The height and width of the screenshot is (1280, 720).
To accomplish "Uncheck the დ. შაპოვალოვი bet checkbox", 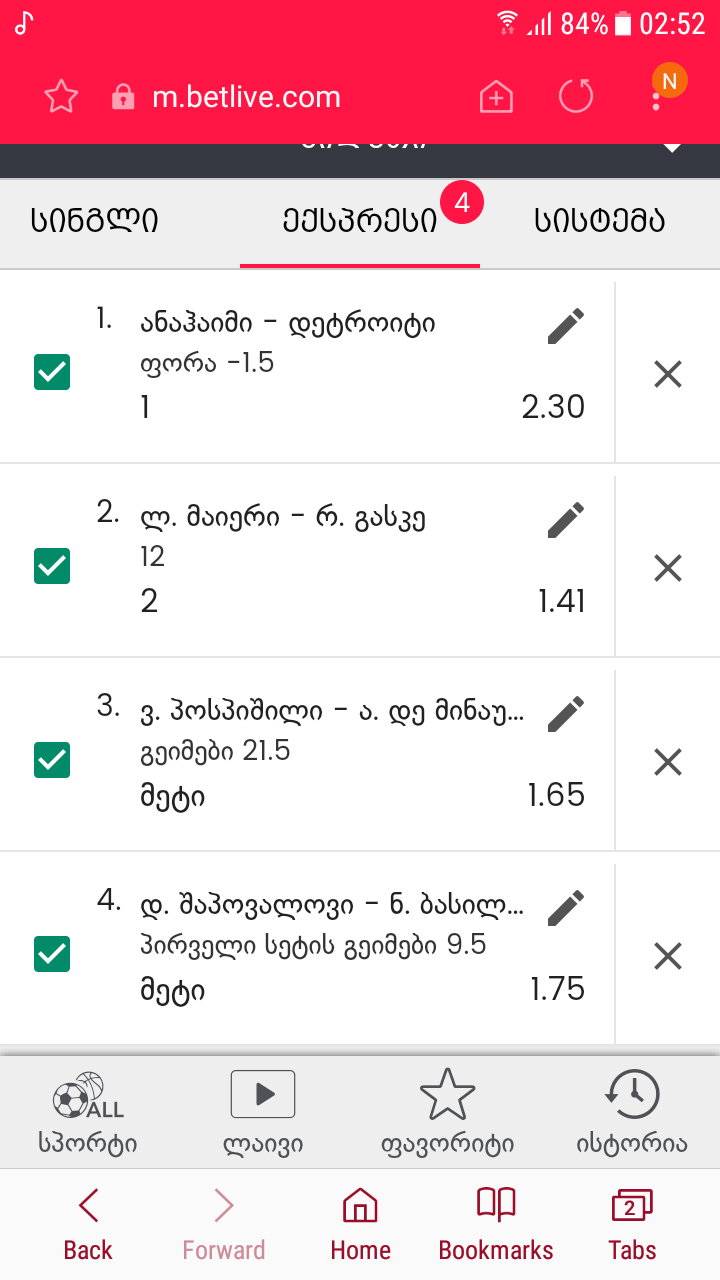I will tap(52, 954).
